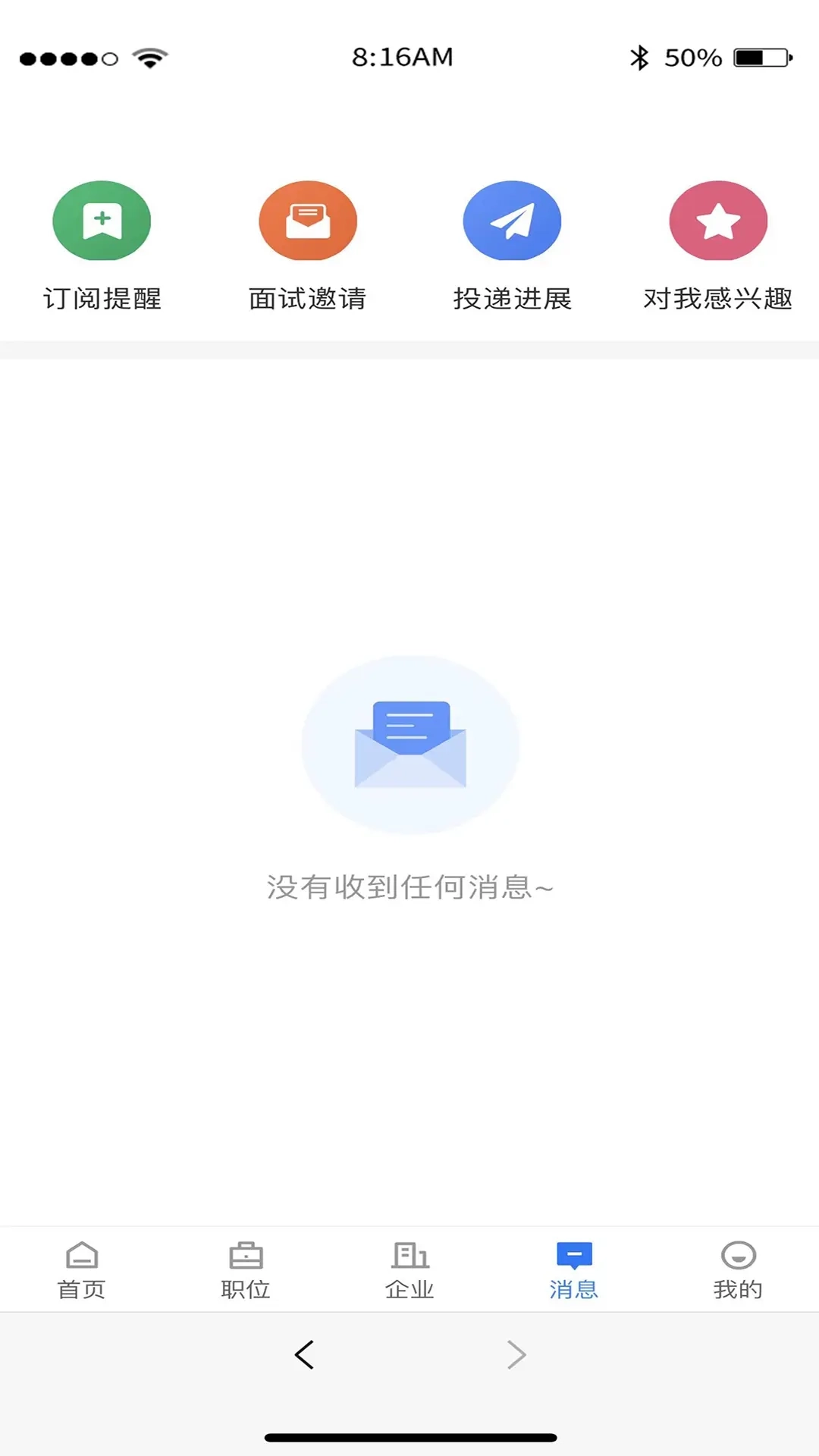Select the 首页 home icon

pos(81,1255)
